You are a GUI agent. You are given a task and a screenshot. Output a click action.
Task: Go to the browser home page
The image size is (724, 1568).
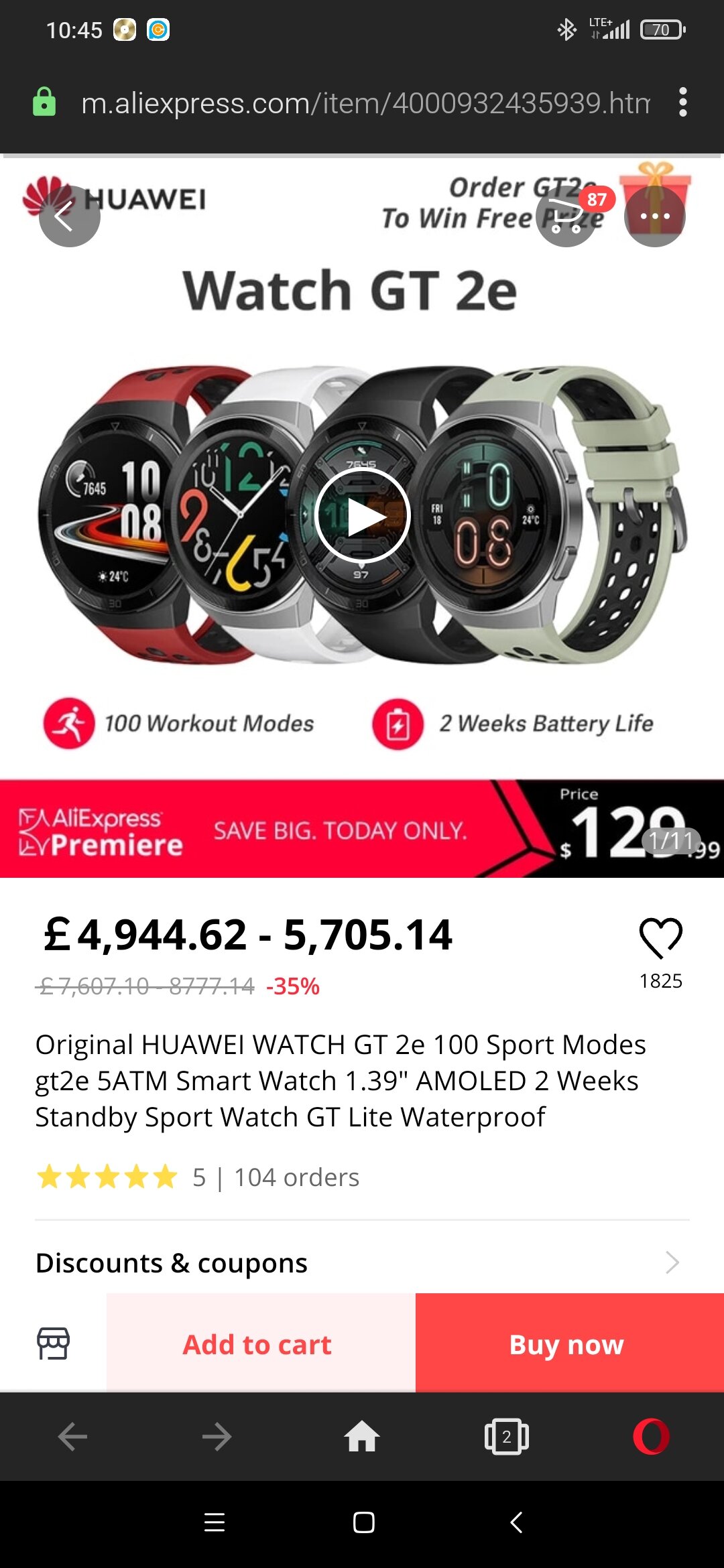coord(362,1437)
